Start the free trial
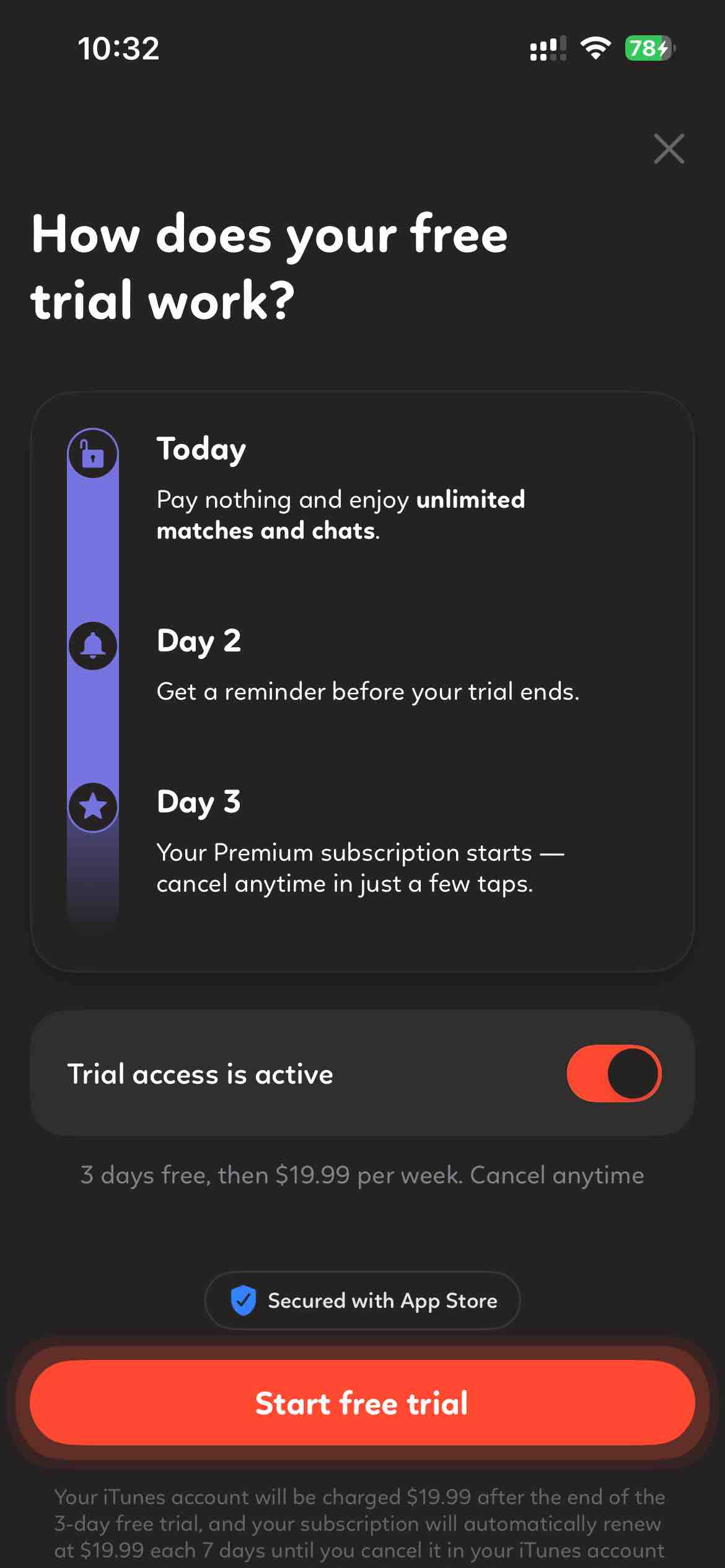 (x=362, y=1403)
